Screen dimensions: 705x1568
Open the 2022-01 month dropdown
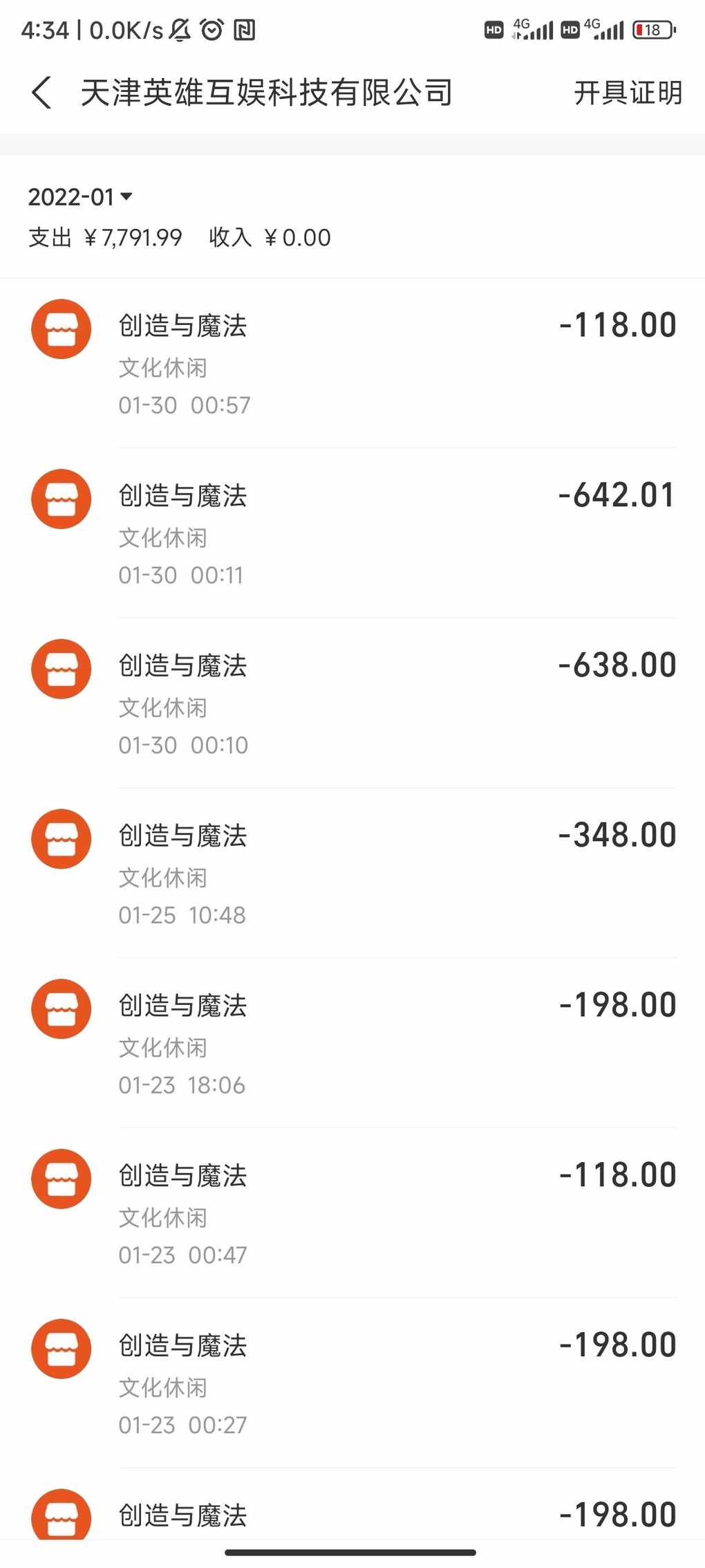click(x=80, y=197)
